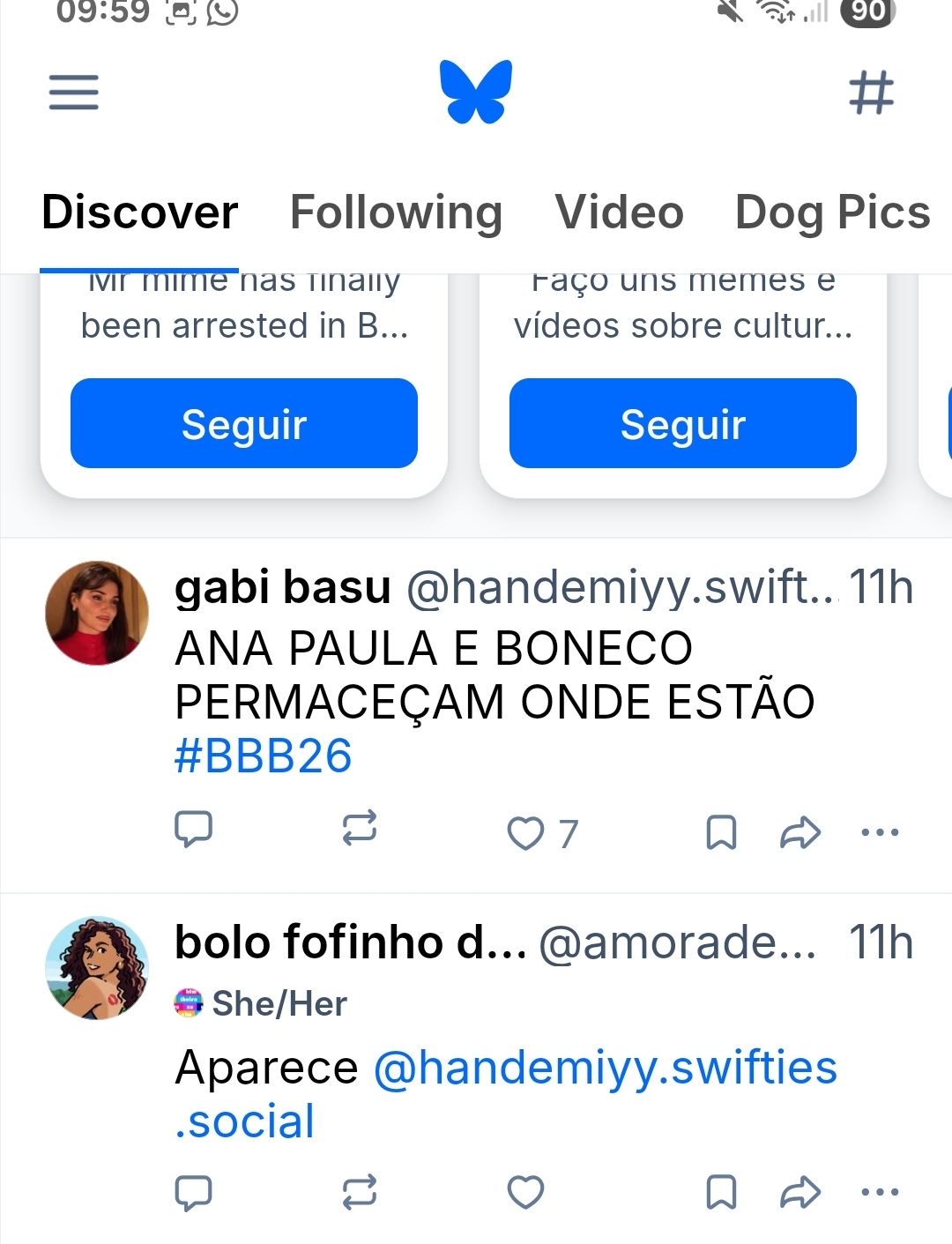Follow the memes e vídeos account
Viewport: 952px width, 1244px height.
coord(682,424)
